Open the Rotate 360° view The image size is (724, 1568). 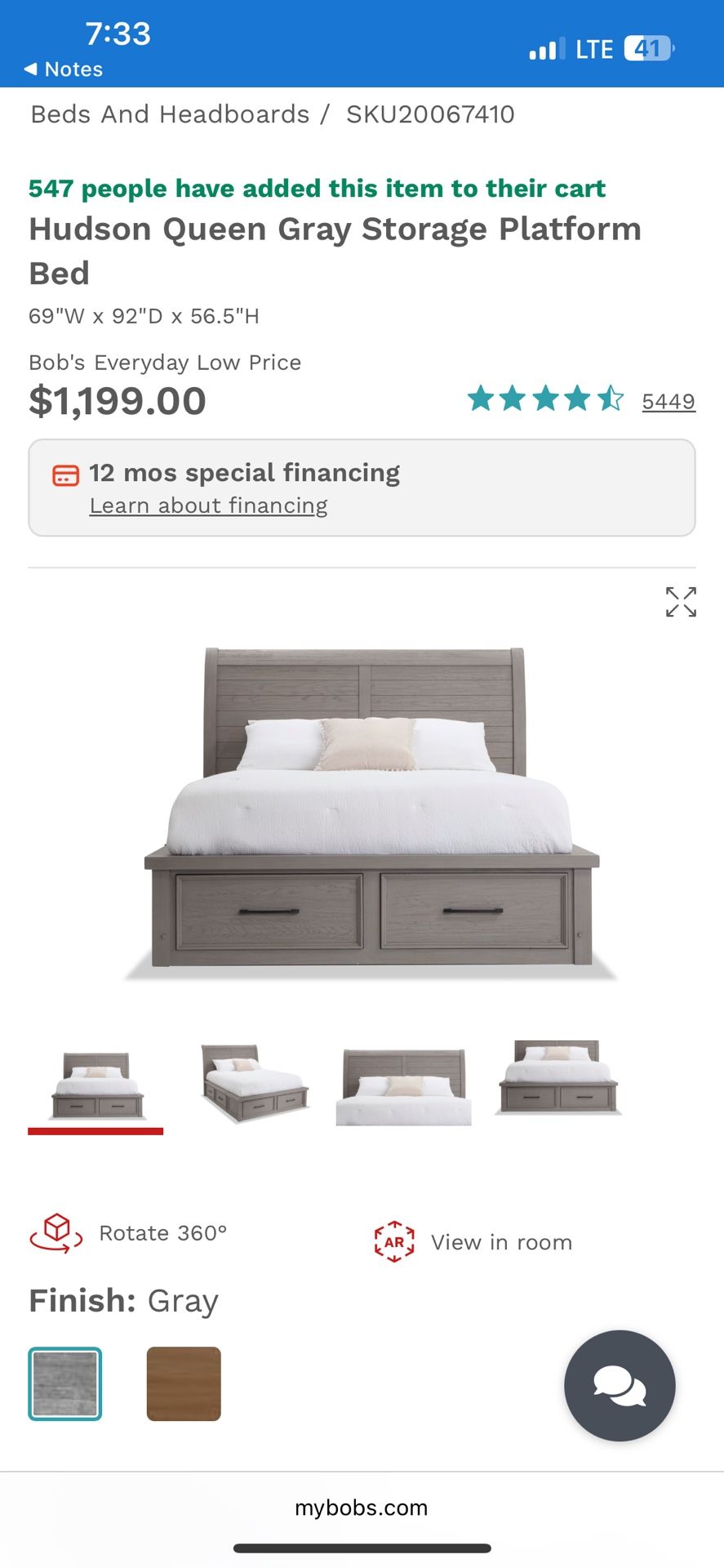(x=128, y=1232)
